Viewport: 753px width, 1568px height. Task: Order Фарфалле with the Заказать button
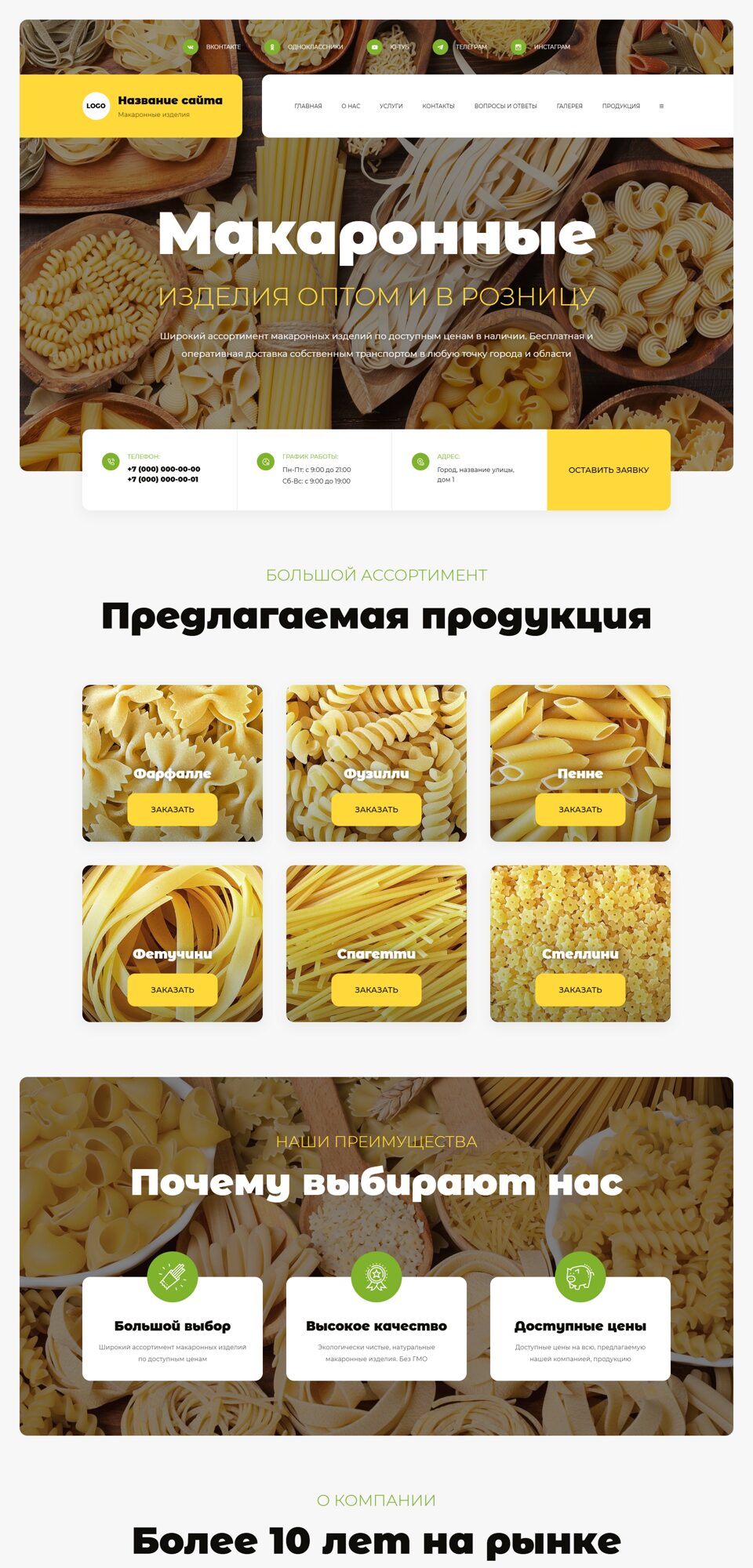(x=173, y=809)
